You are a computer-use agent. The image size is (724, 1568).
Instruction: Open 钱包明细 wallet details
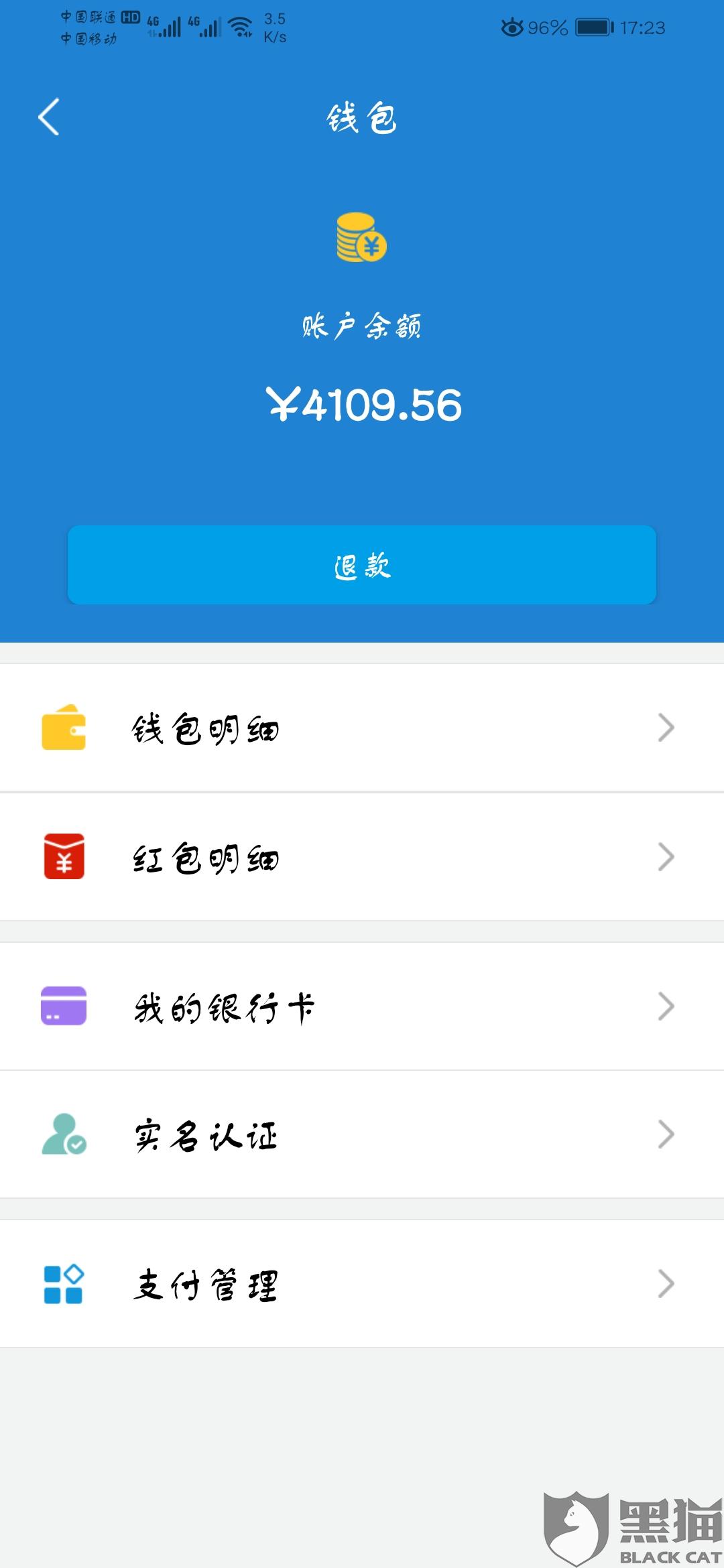coord(362,728)
